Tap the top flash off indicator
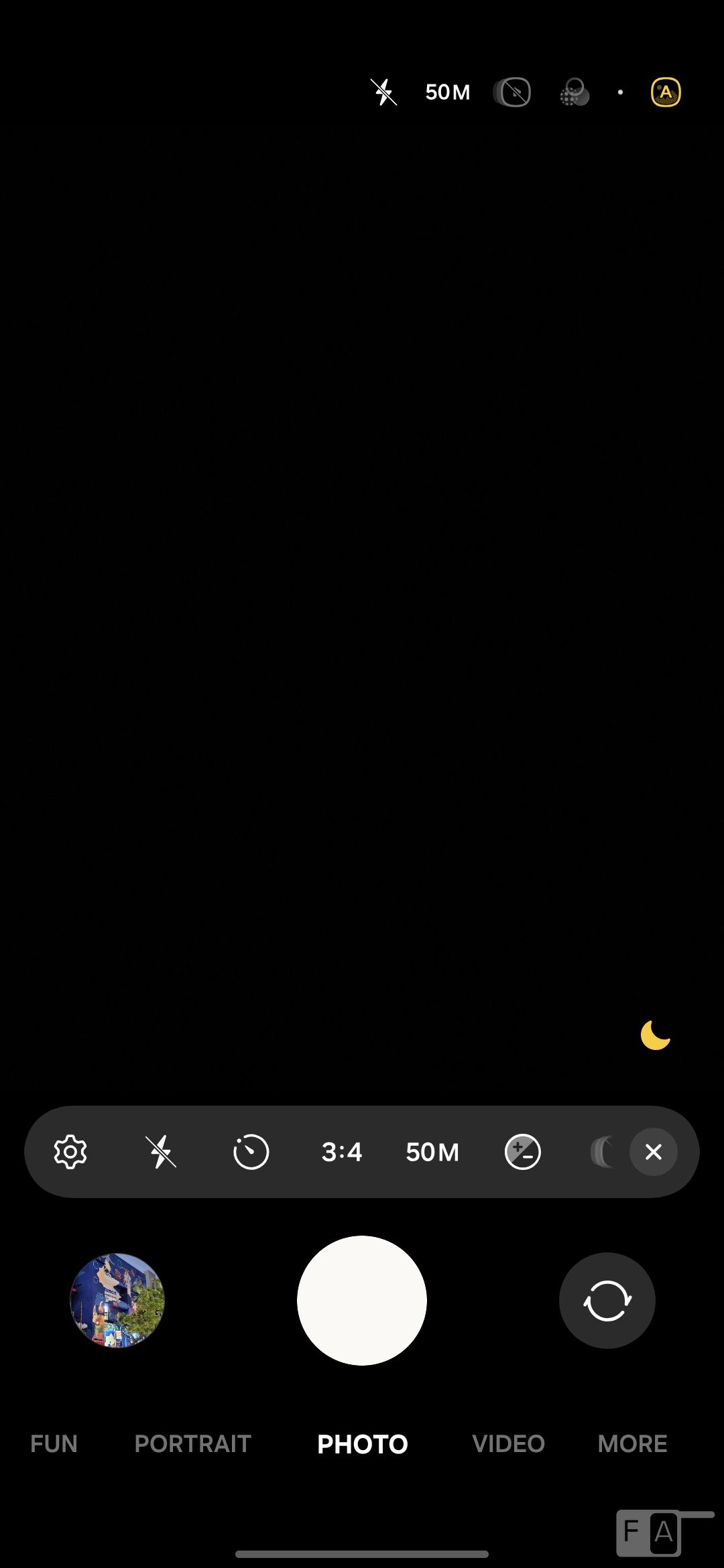This screenshot has height=1568, width=724. click(x=384, y=92)
